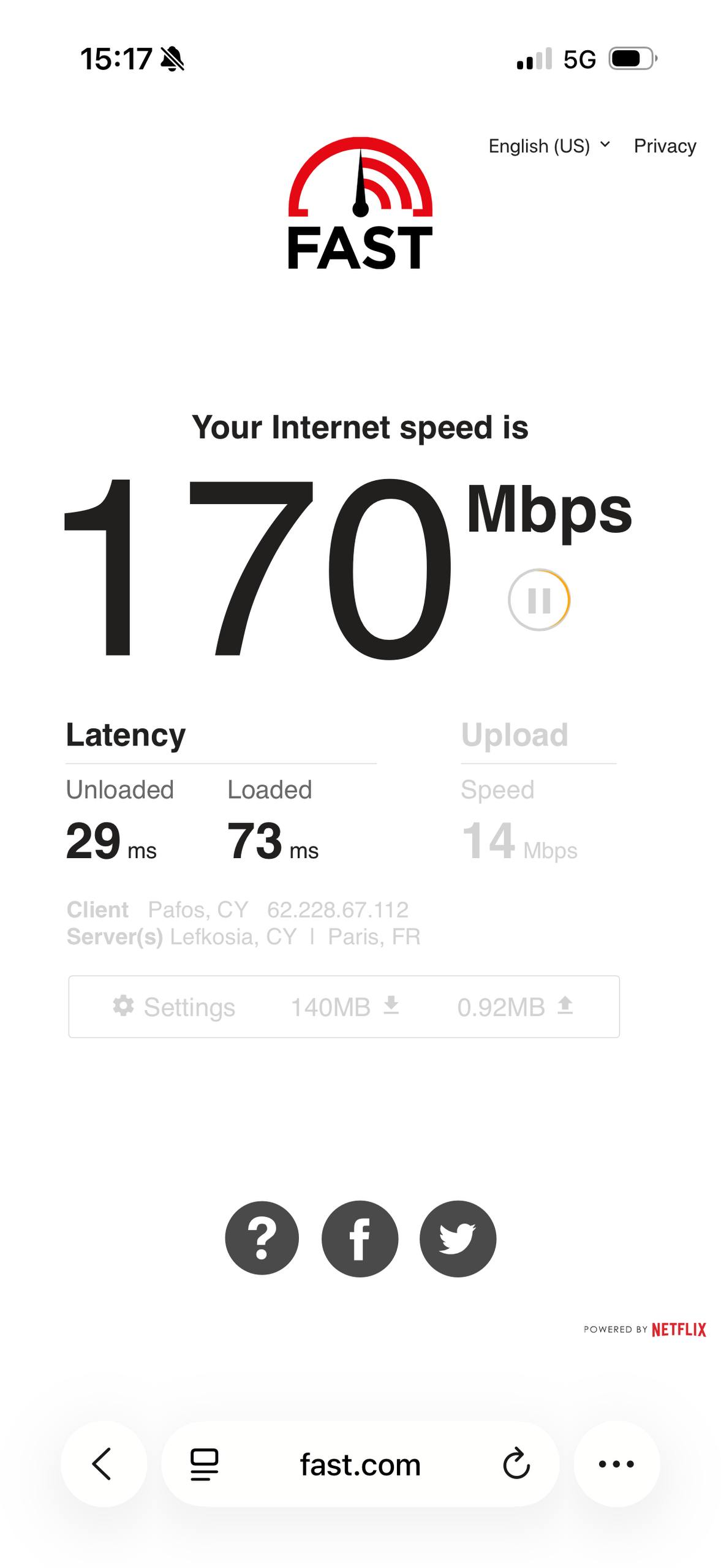The width and height of the screenshot is (721, 1568).
Task: Open the browser page menu icon
Action: pos(204,1464)
